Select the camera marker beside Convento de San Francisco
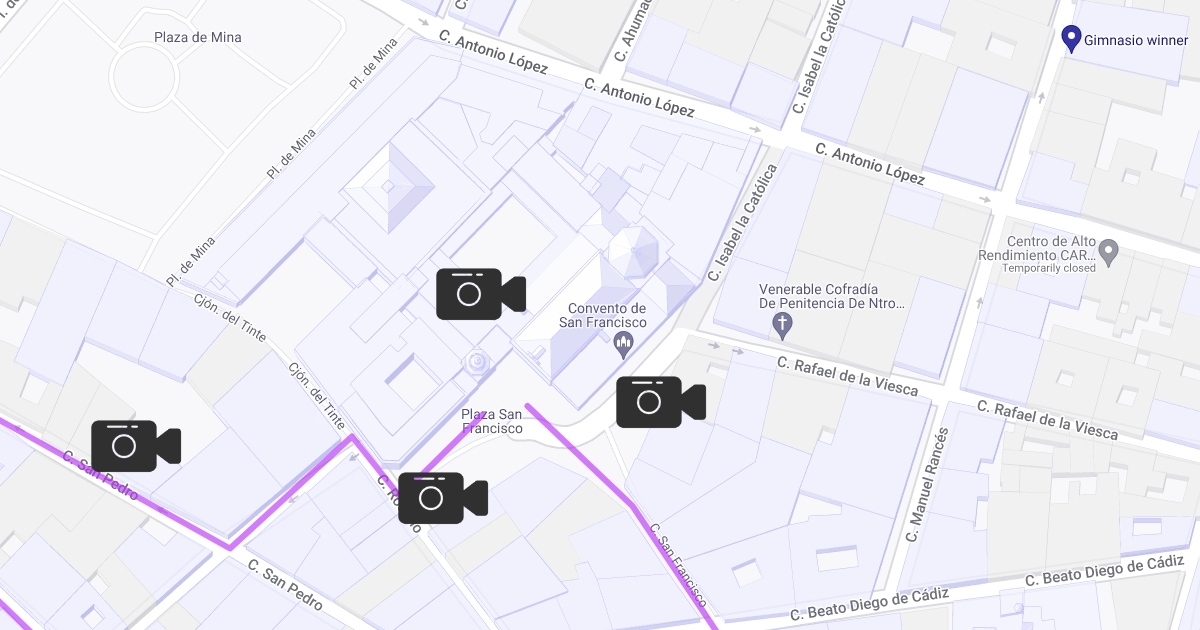 click(x=480, y=294)
